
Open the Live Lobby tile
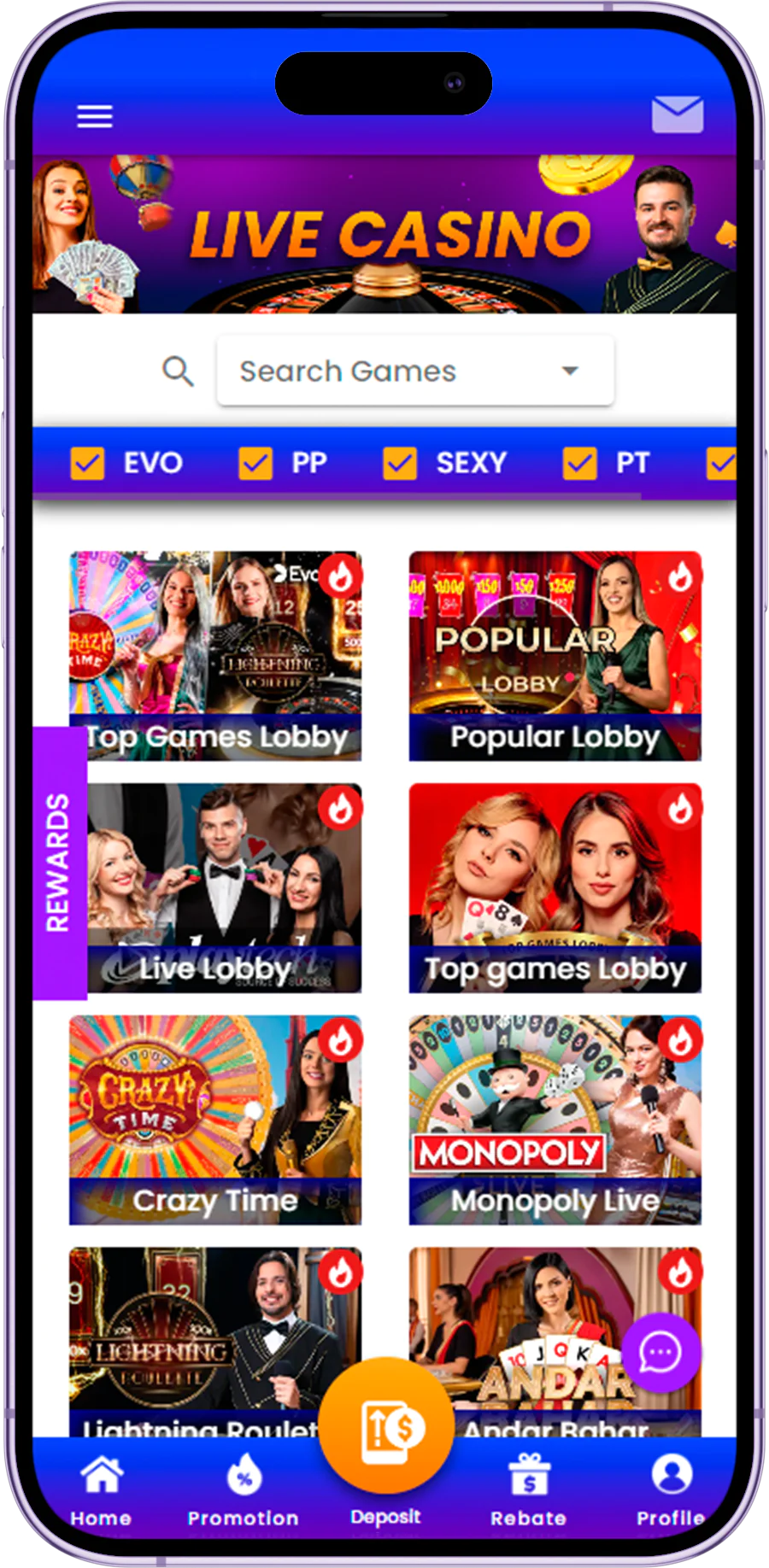pyautogui.click(x=222, y=888)
